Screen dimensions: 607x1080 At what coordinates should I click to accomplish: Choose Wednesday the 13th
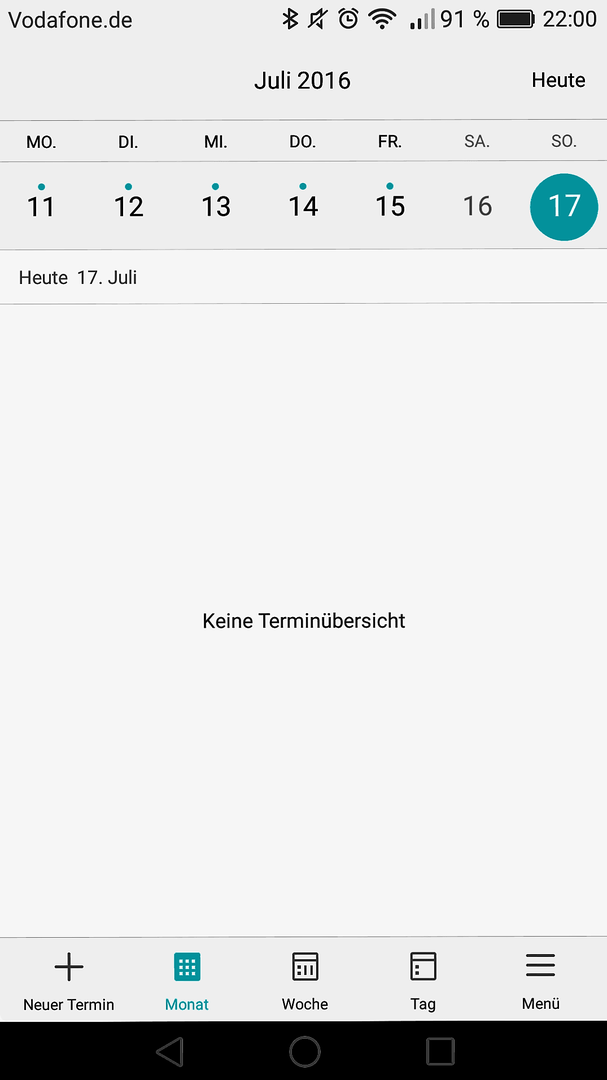tap(216, 205)
